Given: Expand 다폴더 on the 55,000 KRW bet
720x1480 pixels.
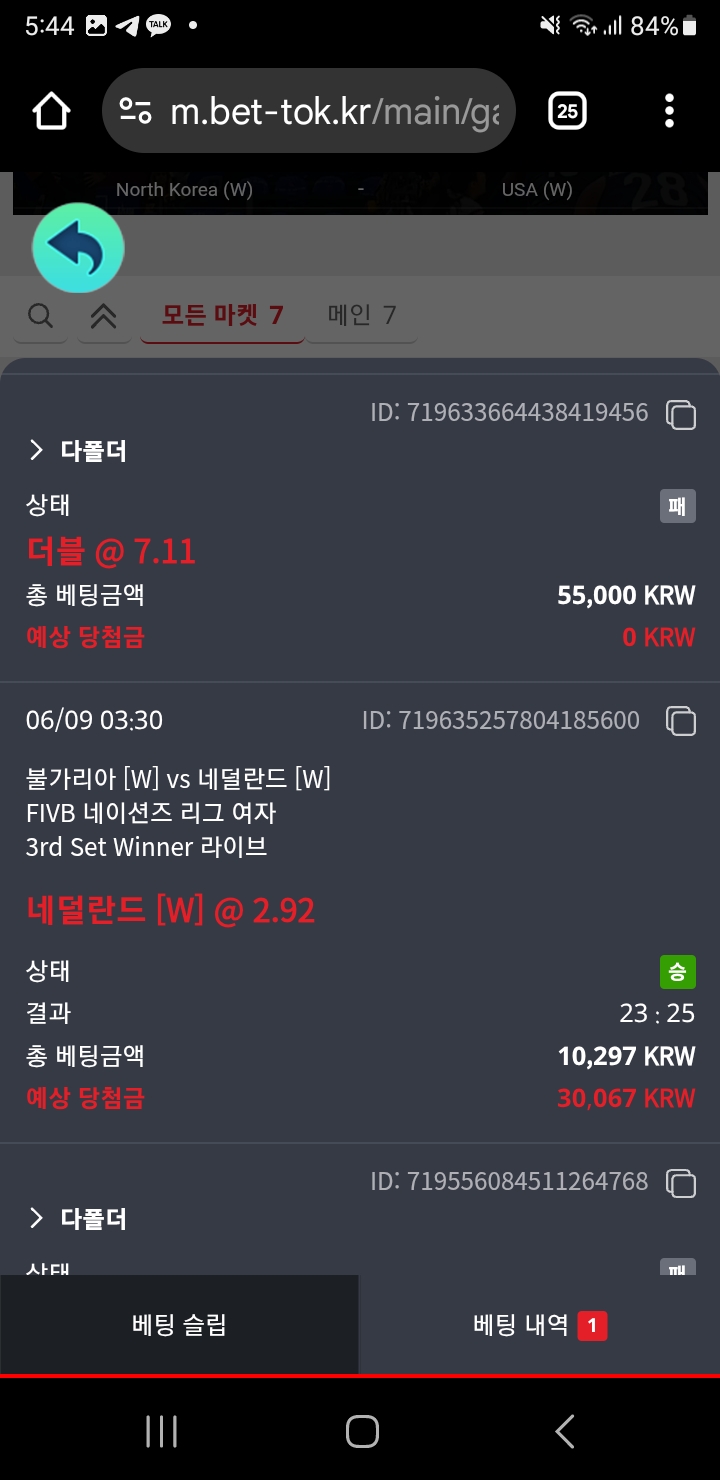Looking at the screenshot, I should (x=78, y=451).
